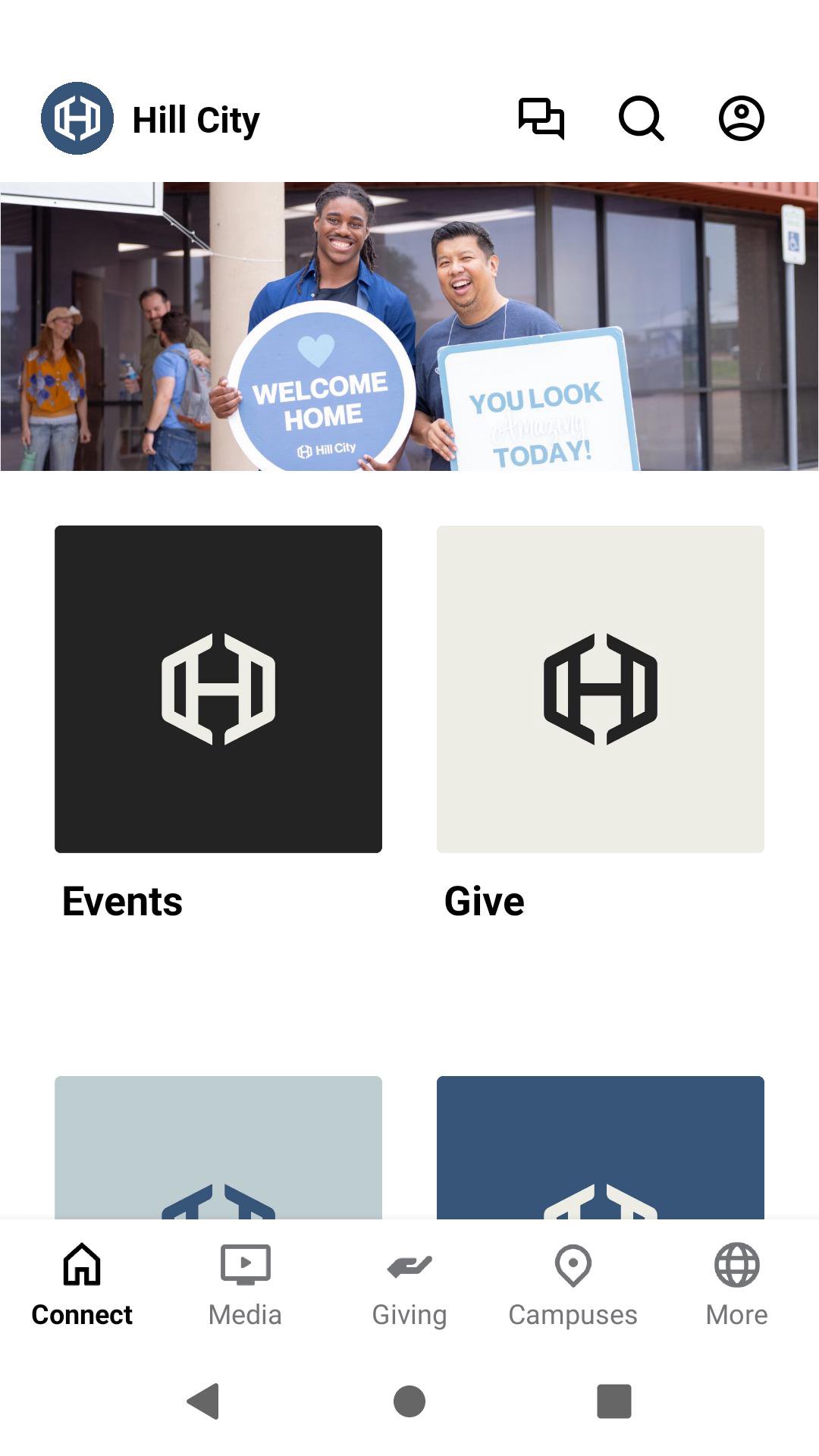Go back using system back button
Viewport: 819px width, 1456px height.
tap(203, 1401)
